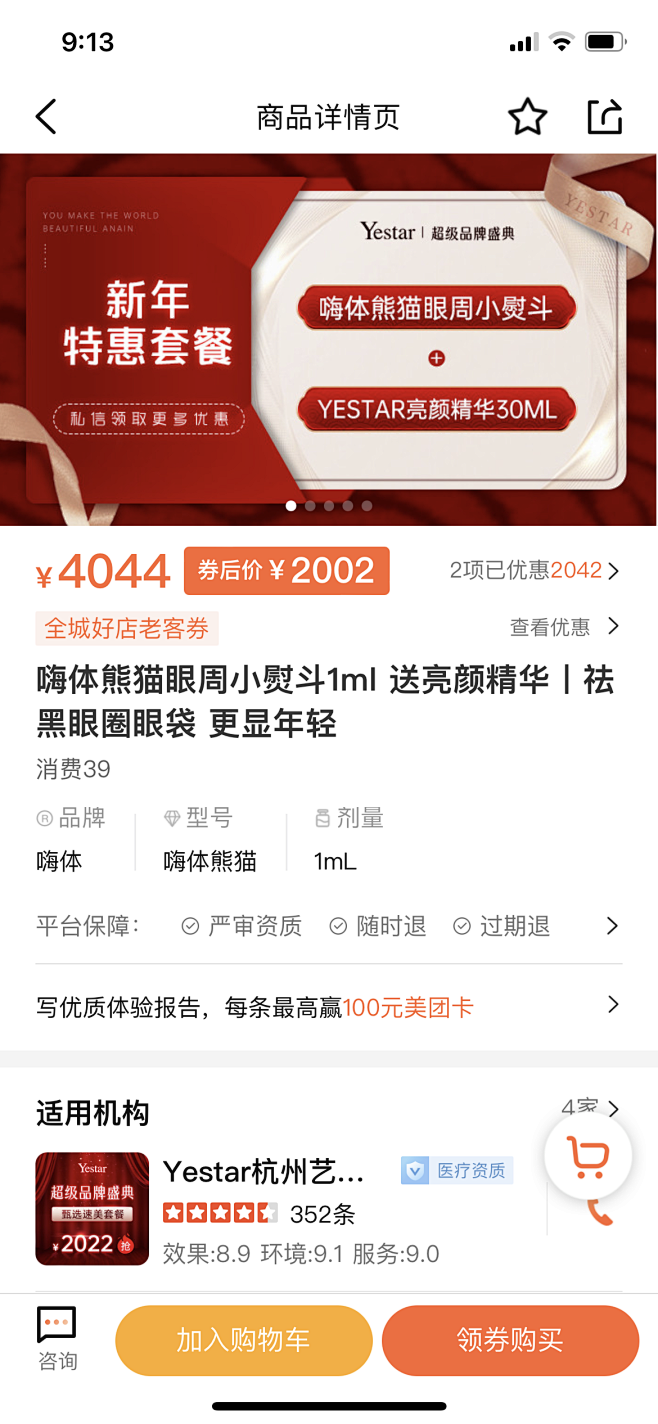
Task: Call the Yestar clinic by phone icon
Action: [x=600, y=1211]
